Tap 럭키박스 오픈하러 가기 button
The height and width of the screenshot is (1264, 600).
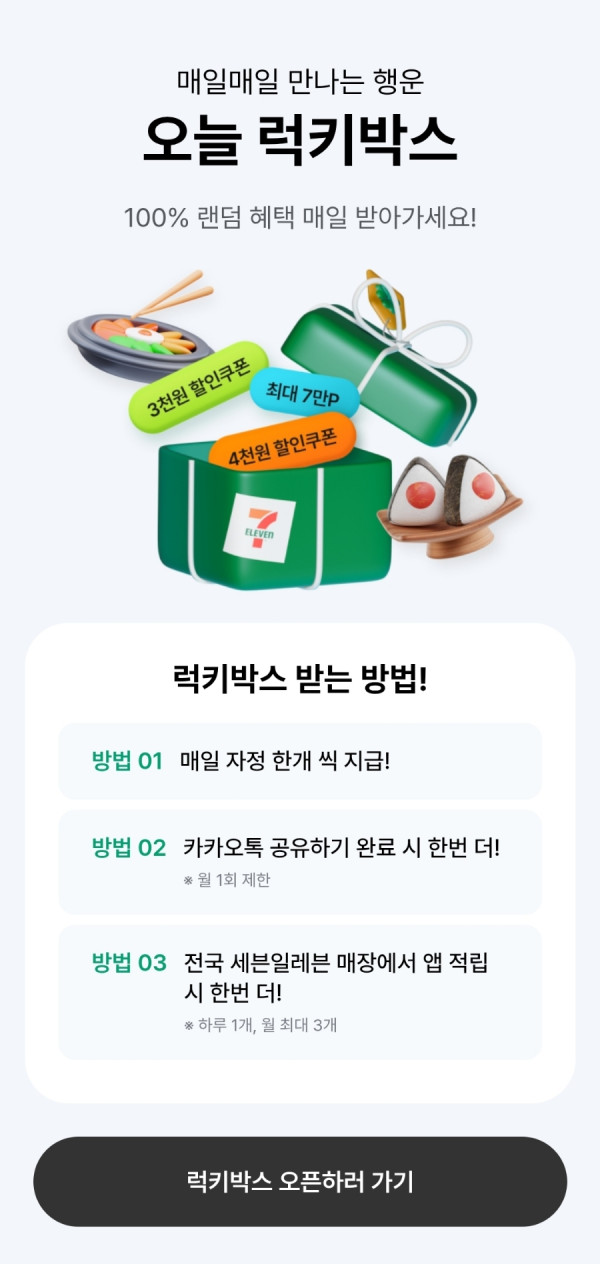click(x=300, y=1181)
